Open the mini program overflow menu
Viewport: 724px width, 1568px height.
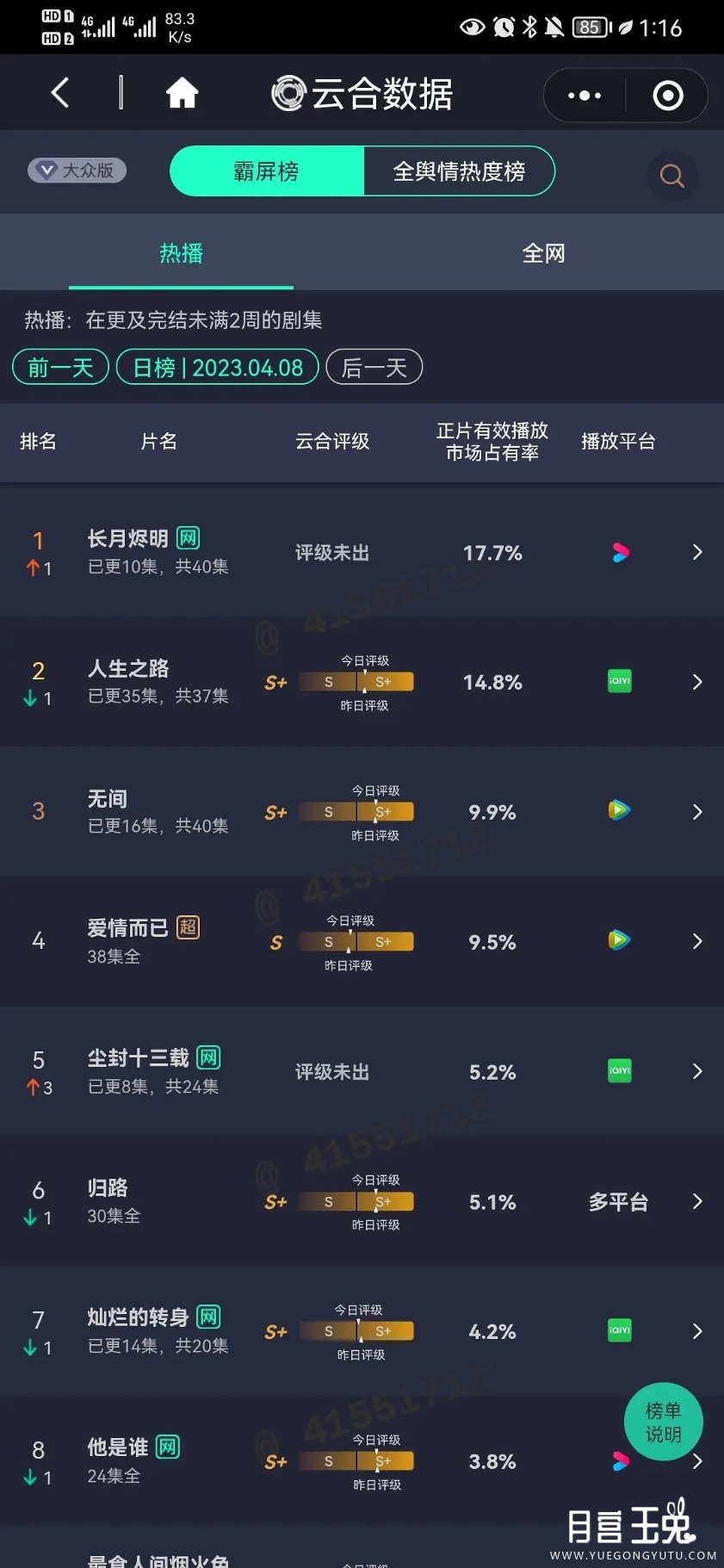(x=585, y=96)
